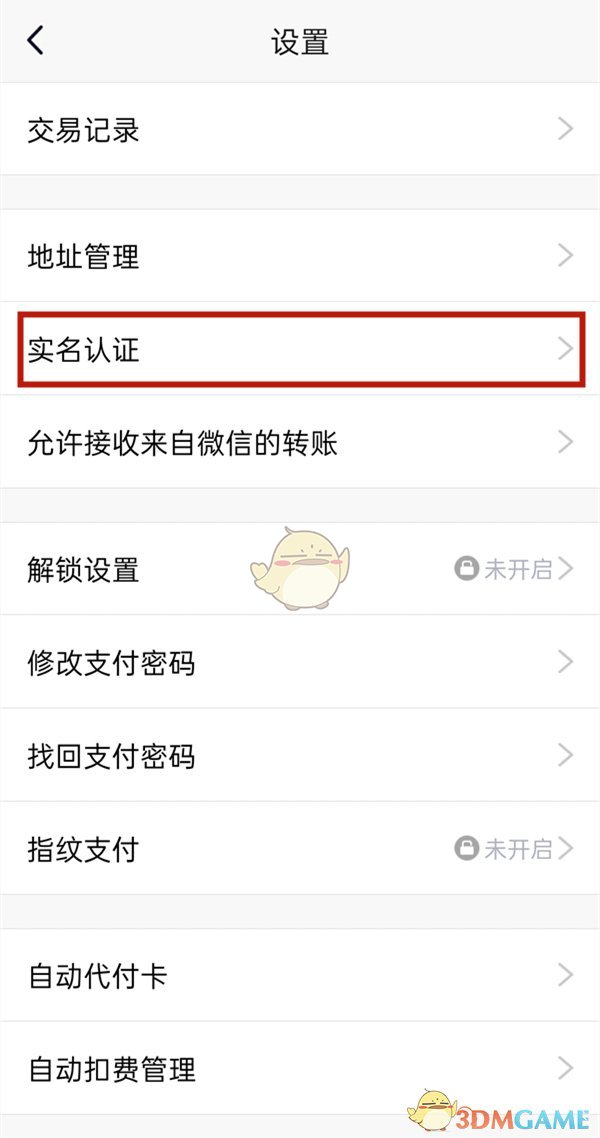The image size is (600, 1138).
Task: Open 自动代付卡 settings
Action: 300,975
